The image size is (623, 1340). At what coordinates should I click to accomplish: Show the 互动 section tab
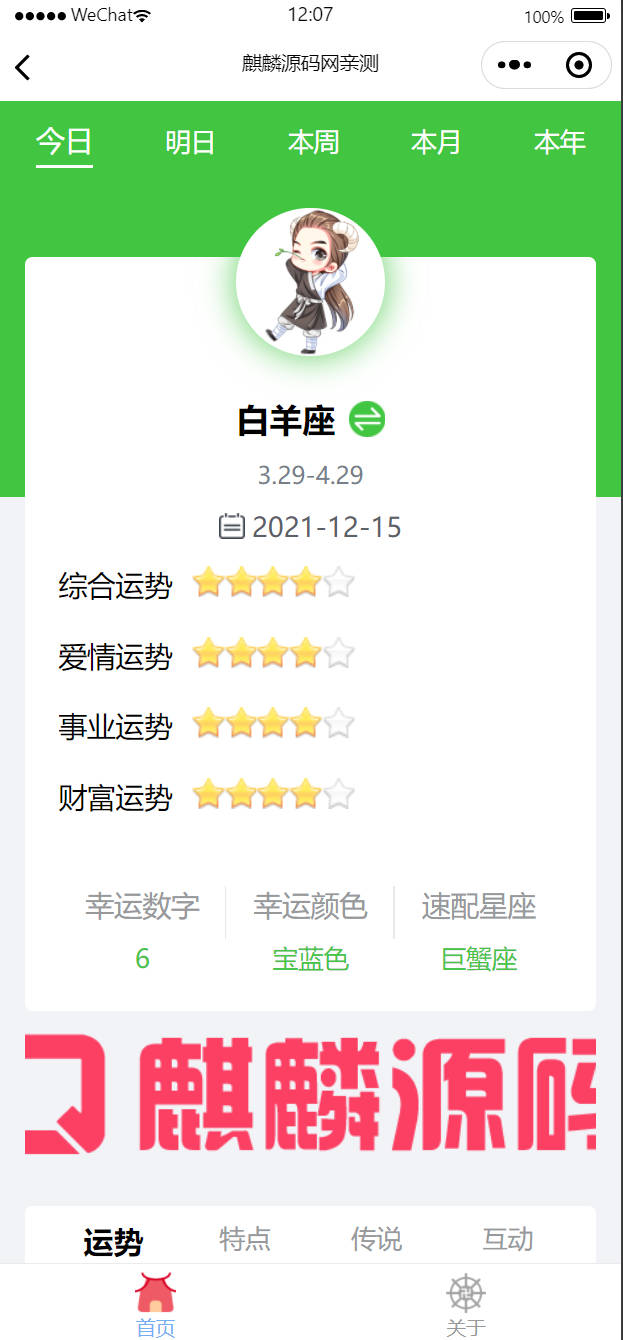pos(507,1240)
